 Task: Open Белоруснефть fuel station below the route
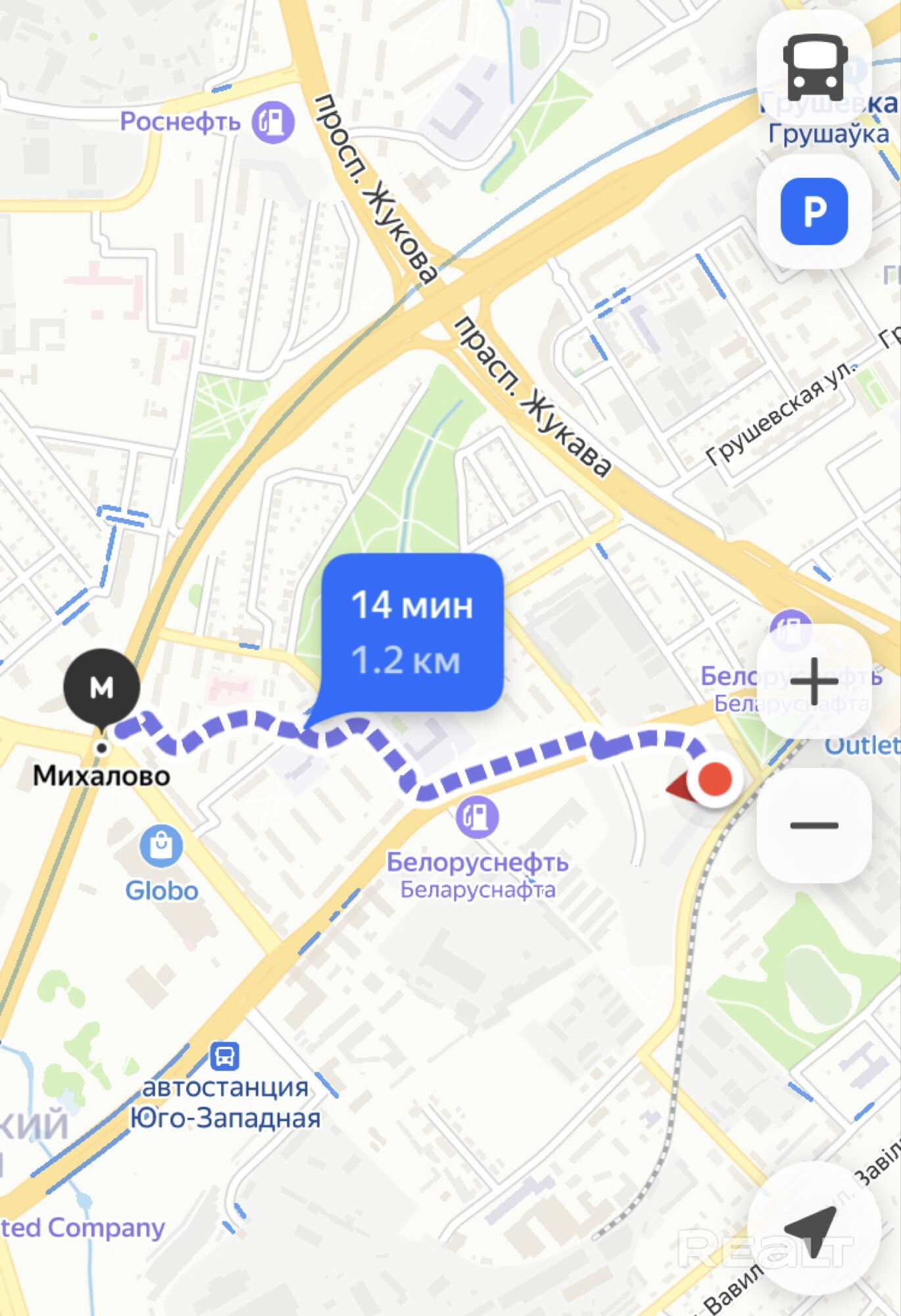point(477,817)
